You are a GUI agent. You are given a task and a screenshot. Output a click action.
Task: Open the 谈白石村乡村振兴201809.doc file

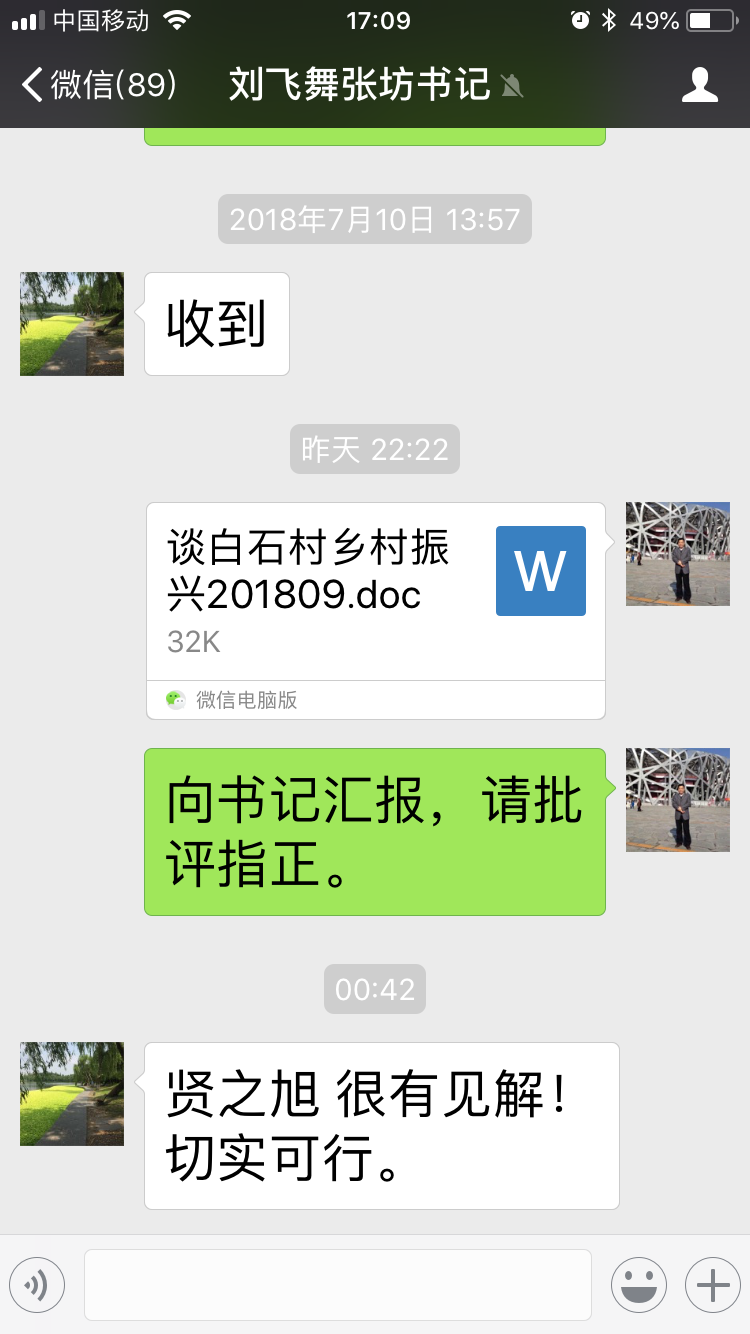[x=375, y=610]
